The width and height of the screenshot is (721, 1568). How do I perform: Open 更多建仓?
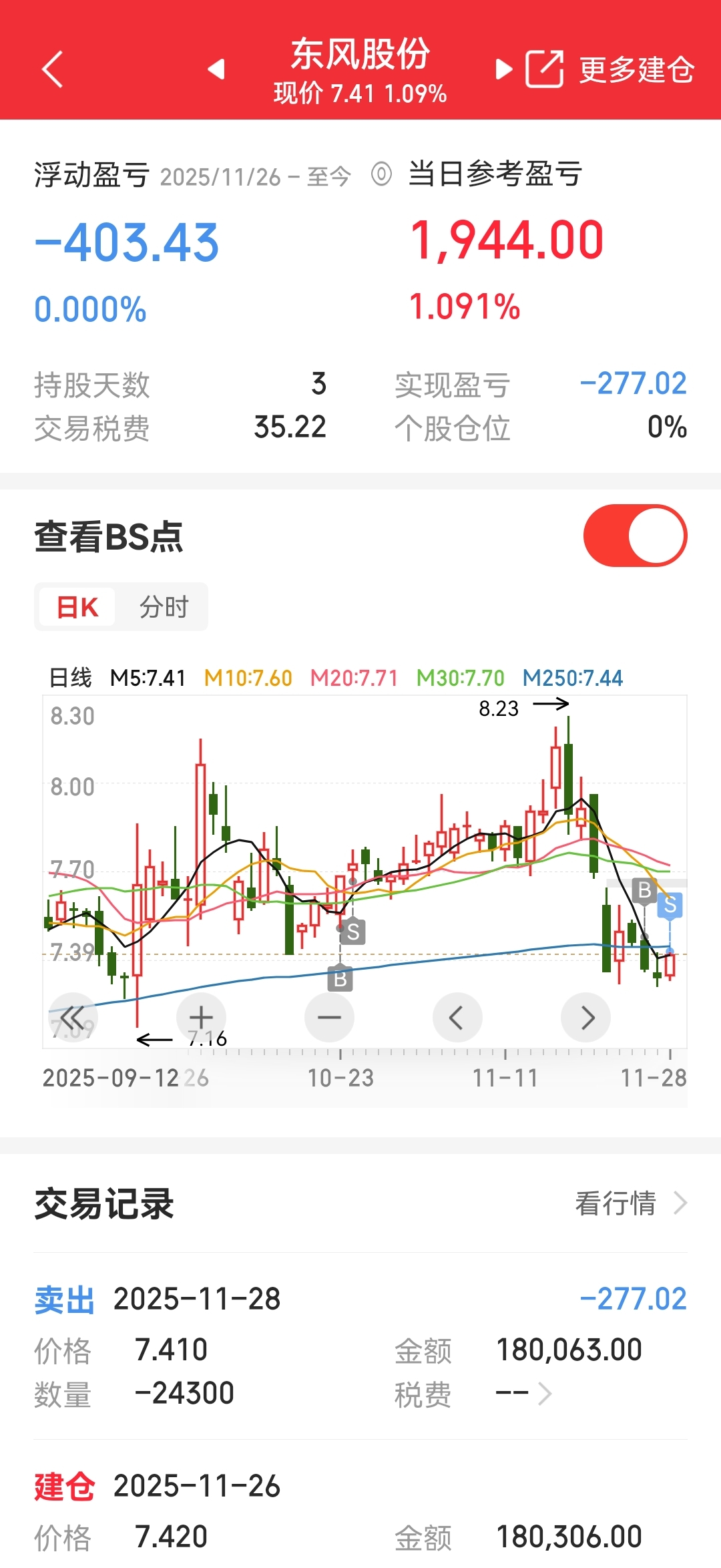[x=637, y=69]
